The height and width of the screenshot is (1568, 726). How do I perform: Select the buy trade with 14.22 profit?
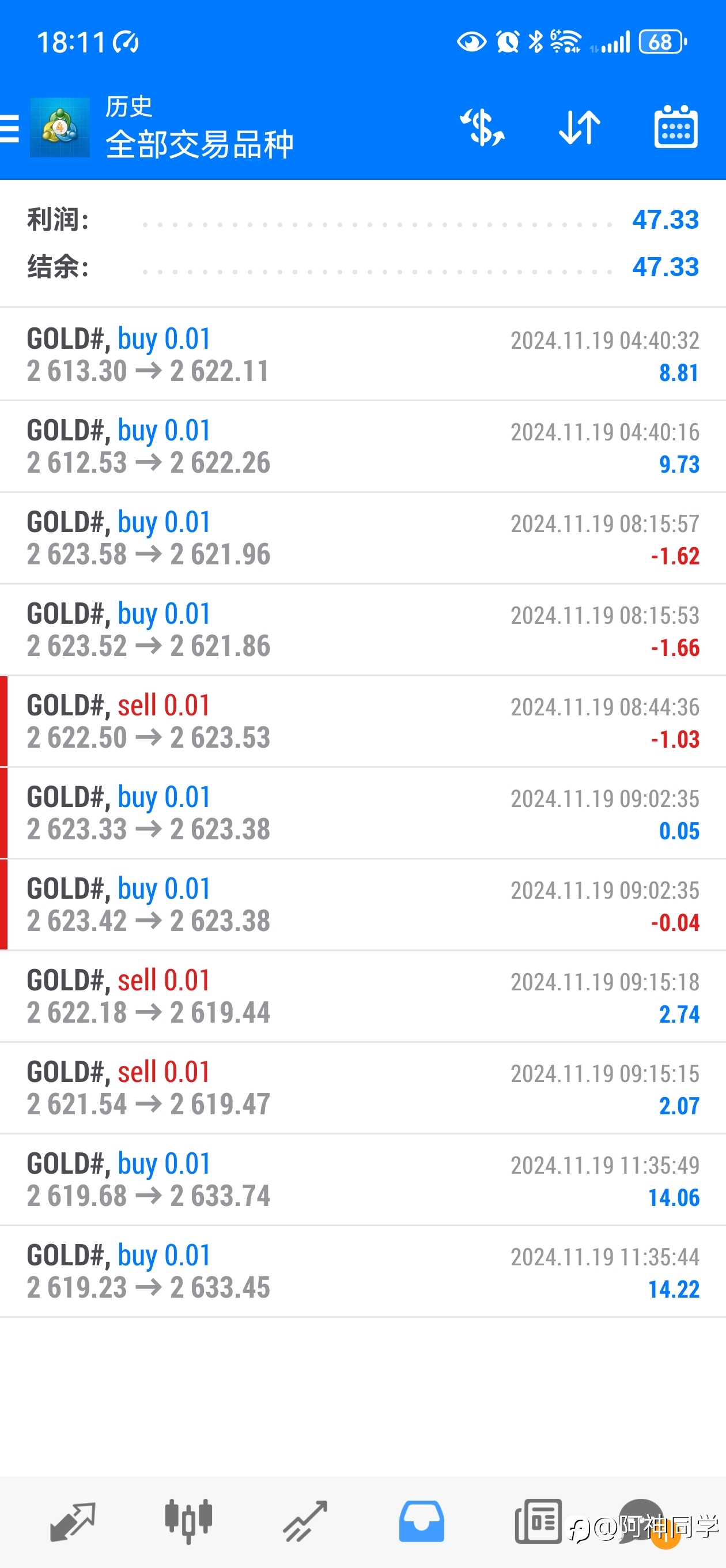[362, 1272]
